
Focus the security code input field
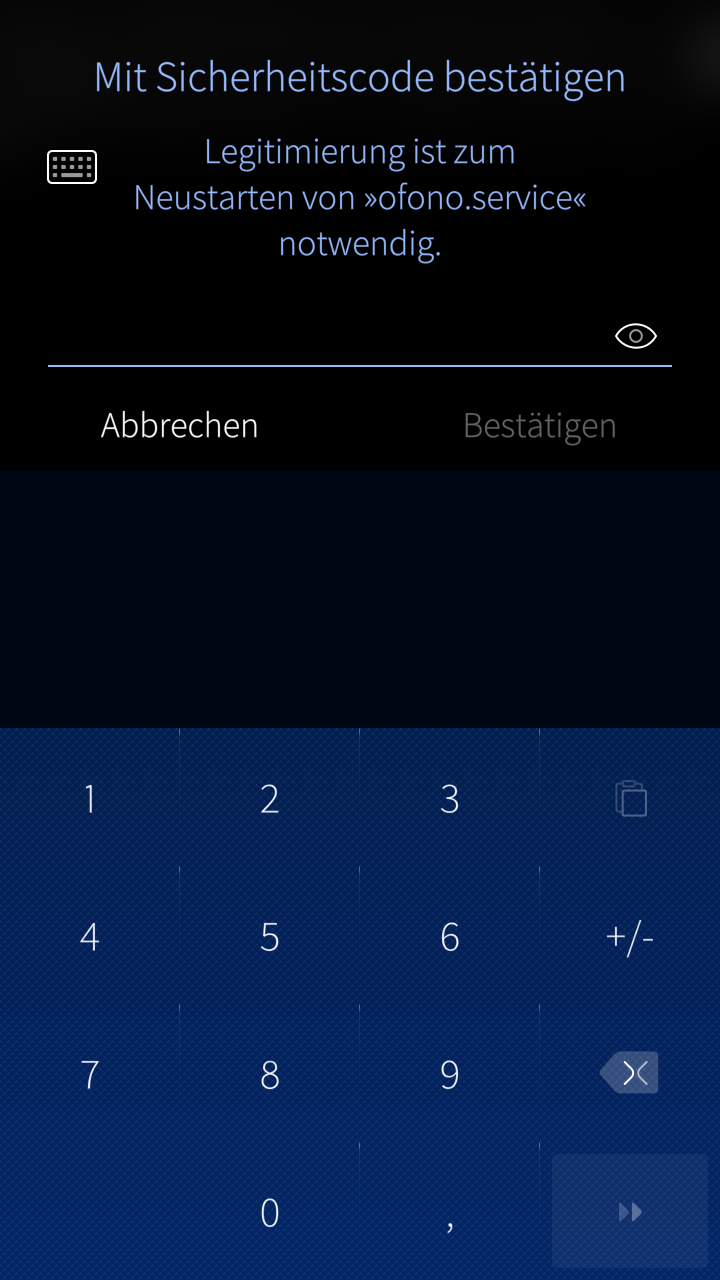coord(330,337)
